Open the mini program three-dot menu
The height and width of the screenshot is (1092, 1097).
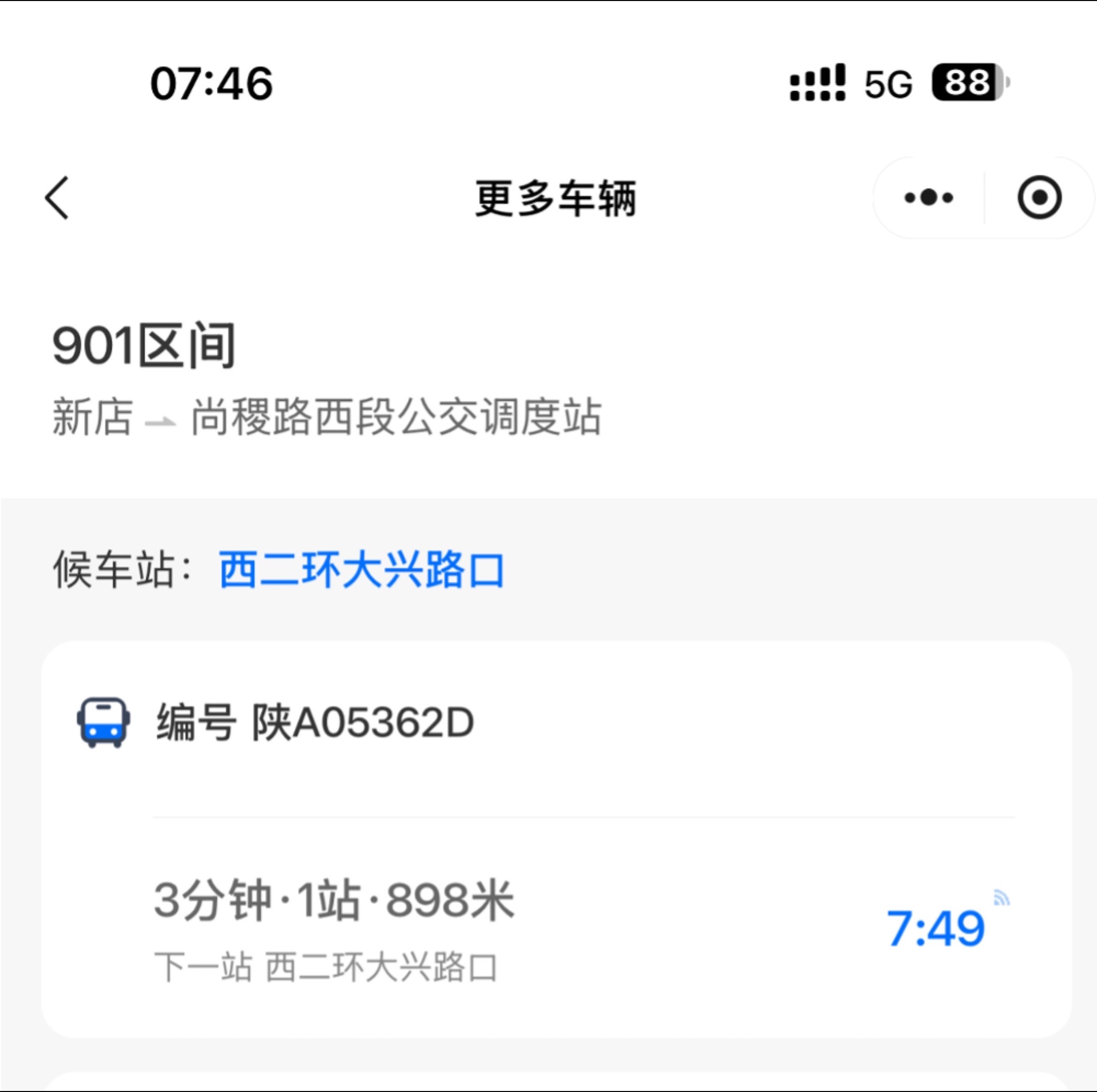[x=928, y=198]
